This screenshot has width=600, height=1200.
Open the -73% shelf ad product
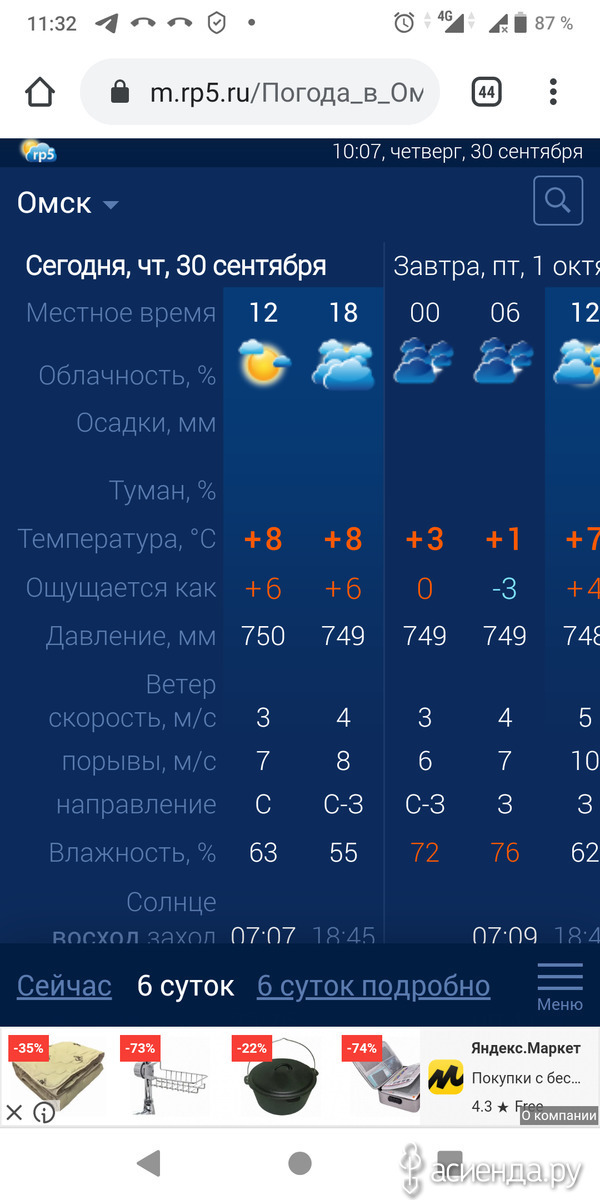[167, 1078]
